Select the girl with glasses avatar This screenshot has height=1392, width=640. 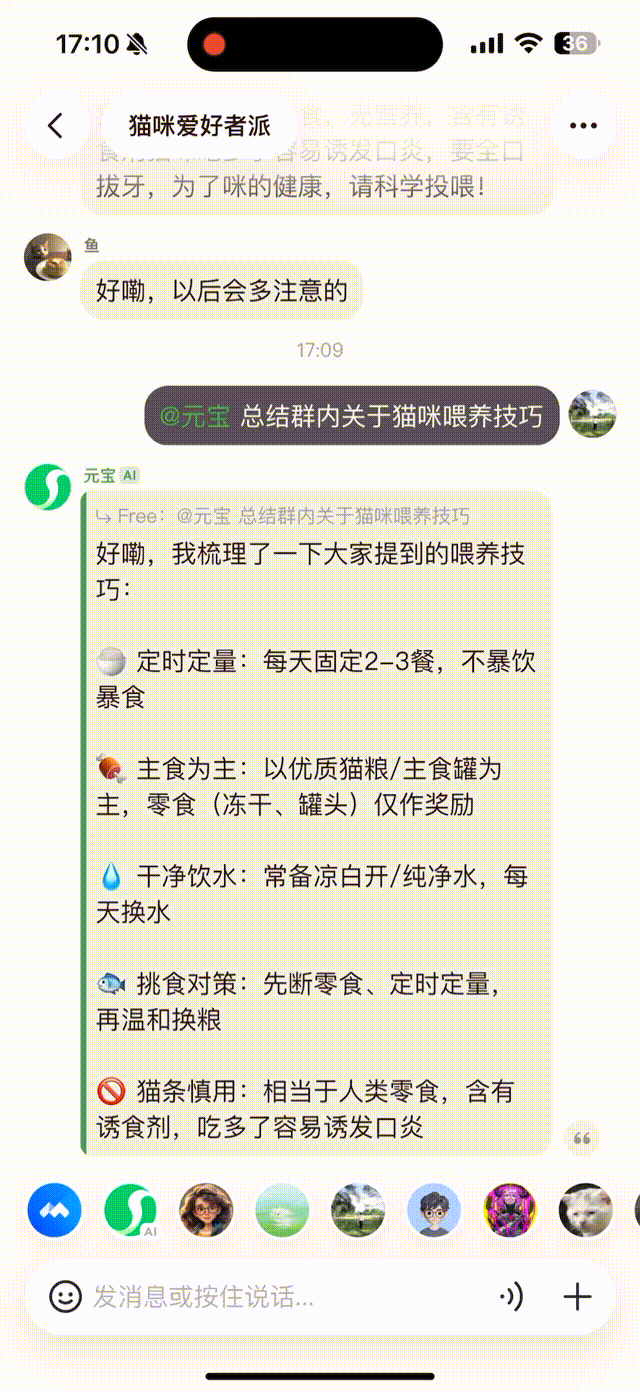point(206,1211)
